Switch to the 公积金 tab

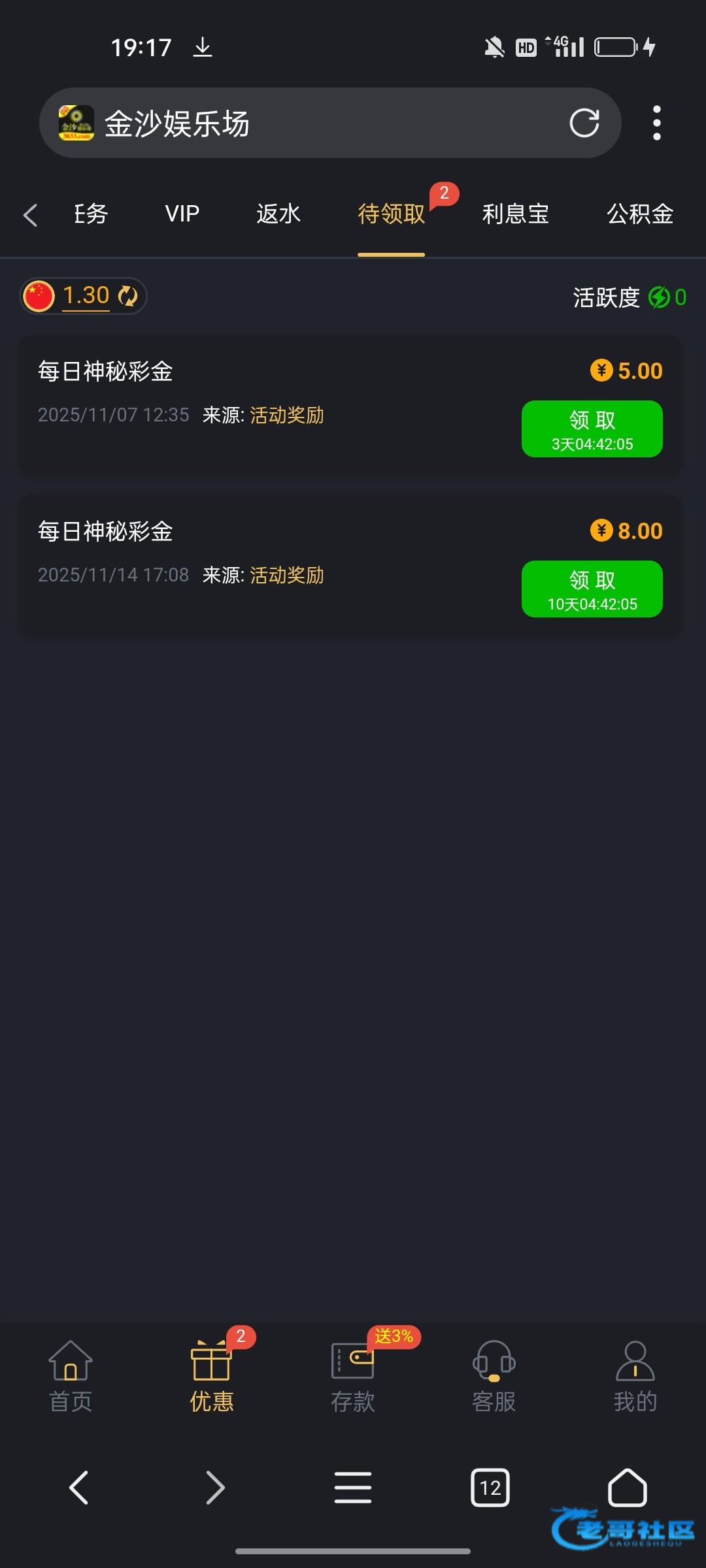click(639, 214)
